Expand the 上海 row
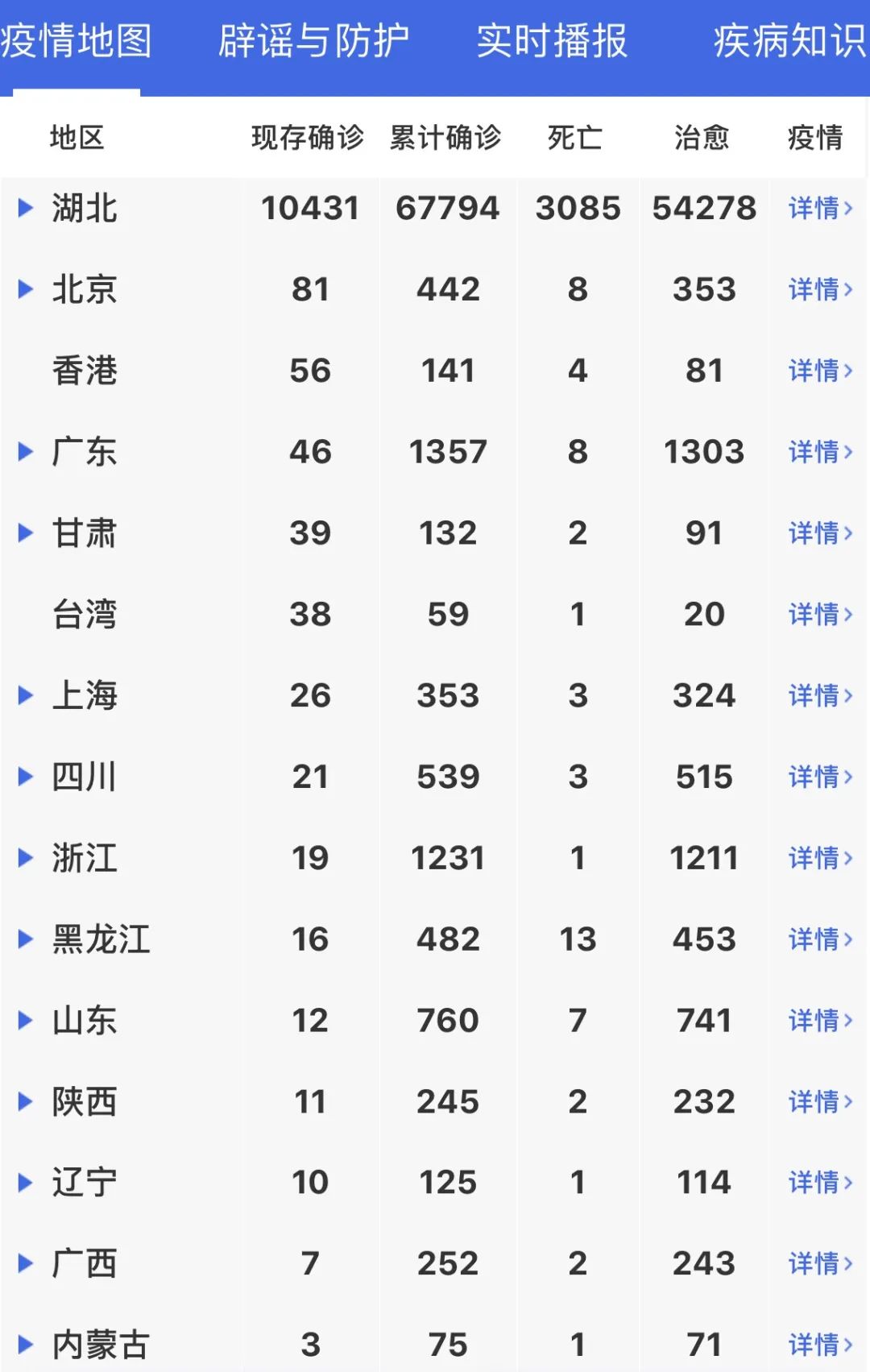Image resolution: width=870 pixels, height=1372 pixels. click(x=26, y=695)
